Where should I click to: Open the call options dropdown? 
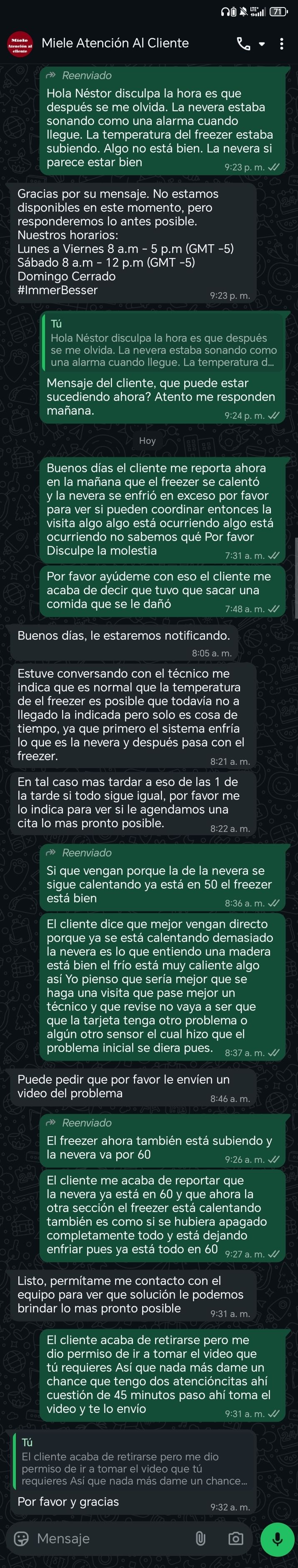261,44
